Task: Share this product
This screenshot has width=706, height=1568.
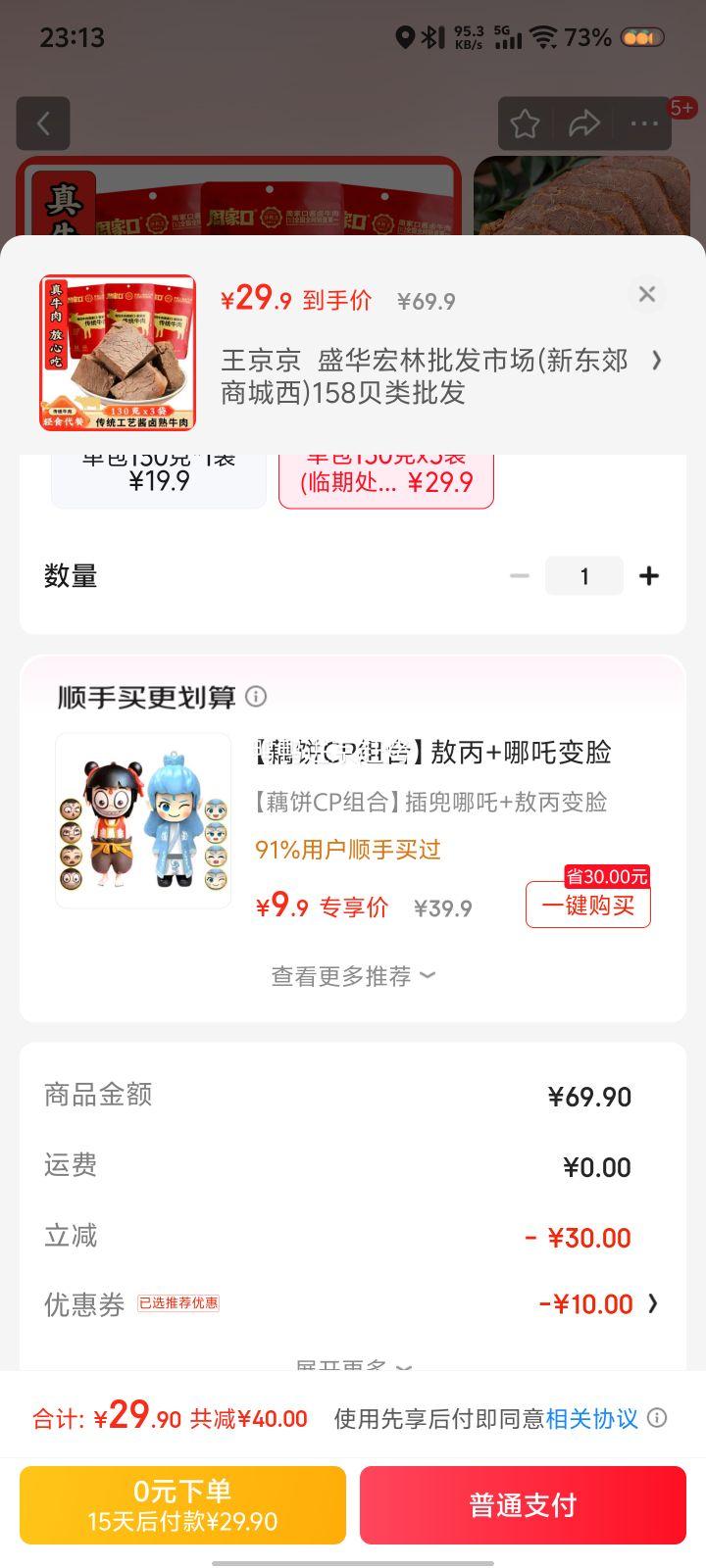Action: click(x=584, y=123)
